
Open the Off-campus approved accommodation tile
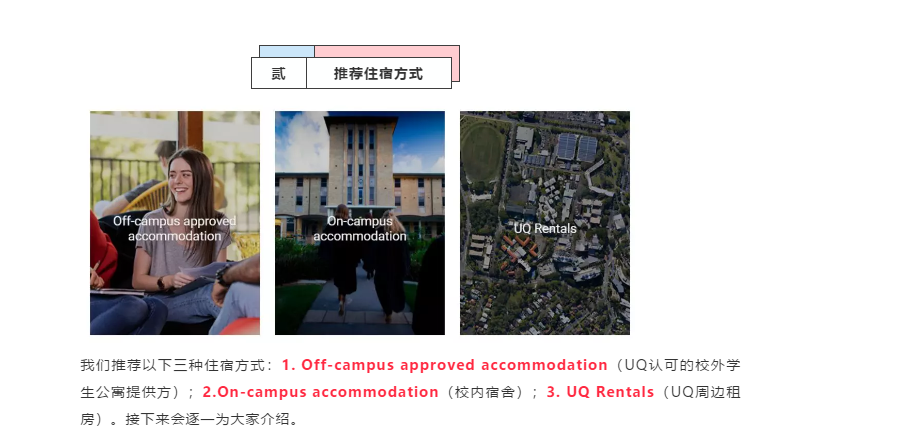[175, 223]
